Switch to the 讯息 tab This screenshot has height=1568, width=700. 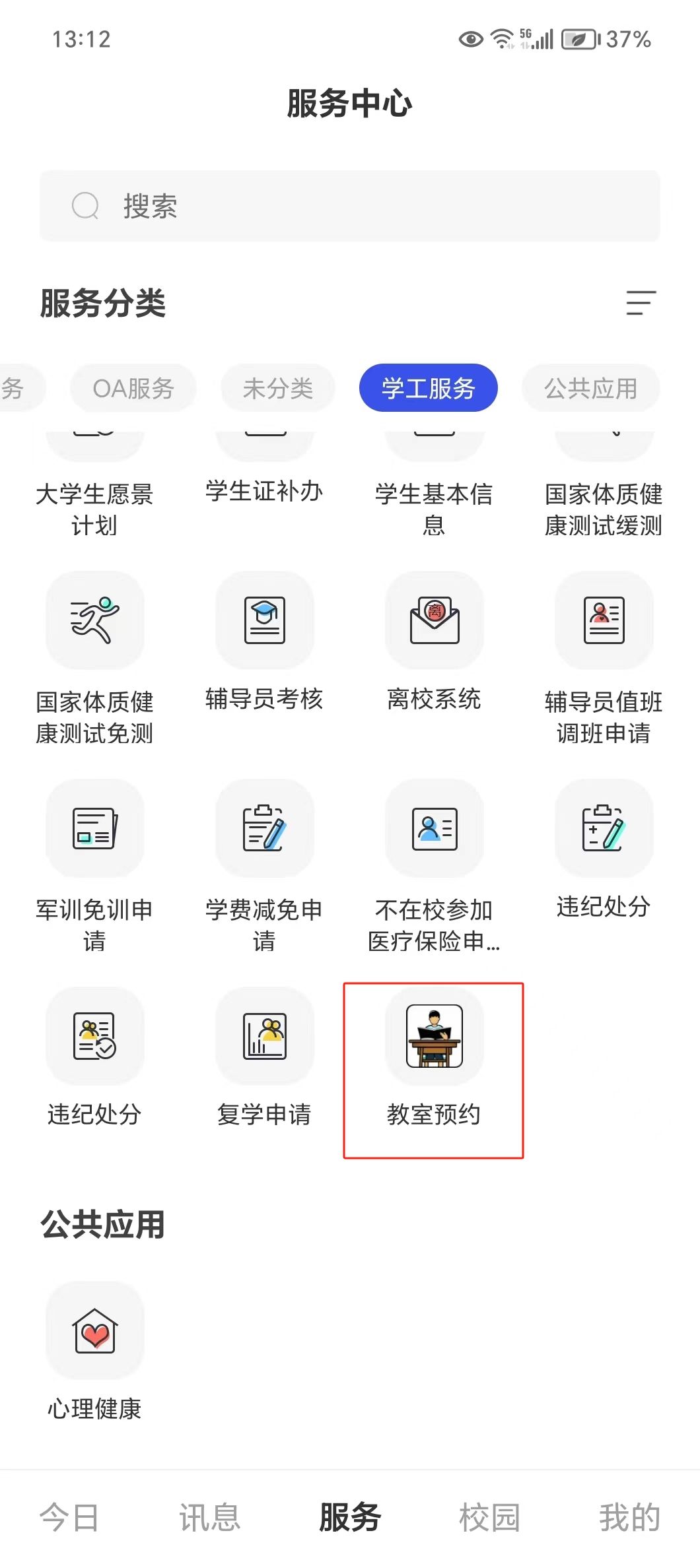click(x=209, y=1517)
